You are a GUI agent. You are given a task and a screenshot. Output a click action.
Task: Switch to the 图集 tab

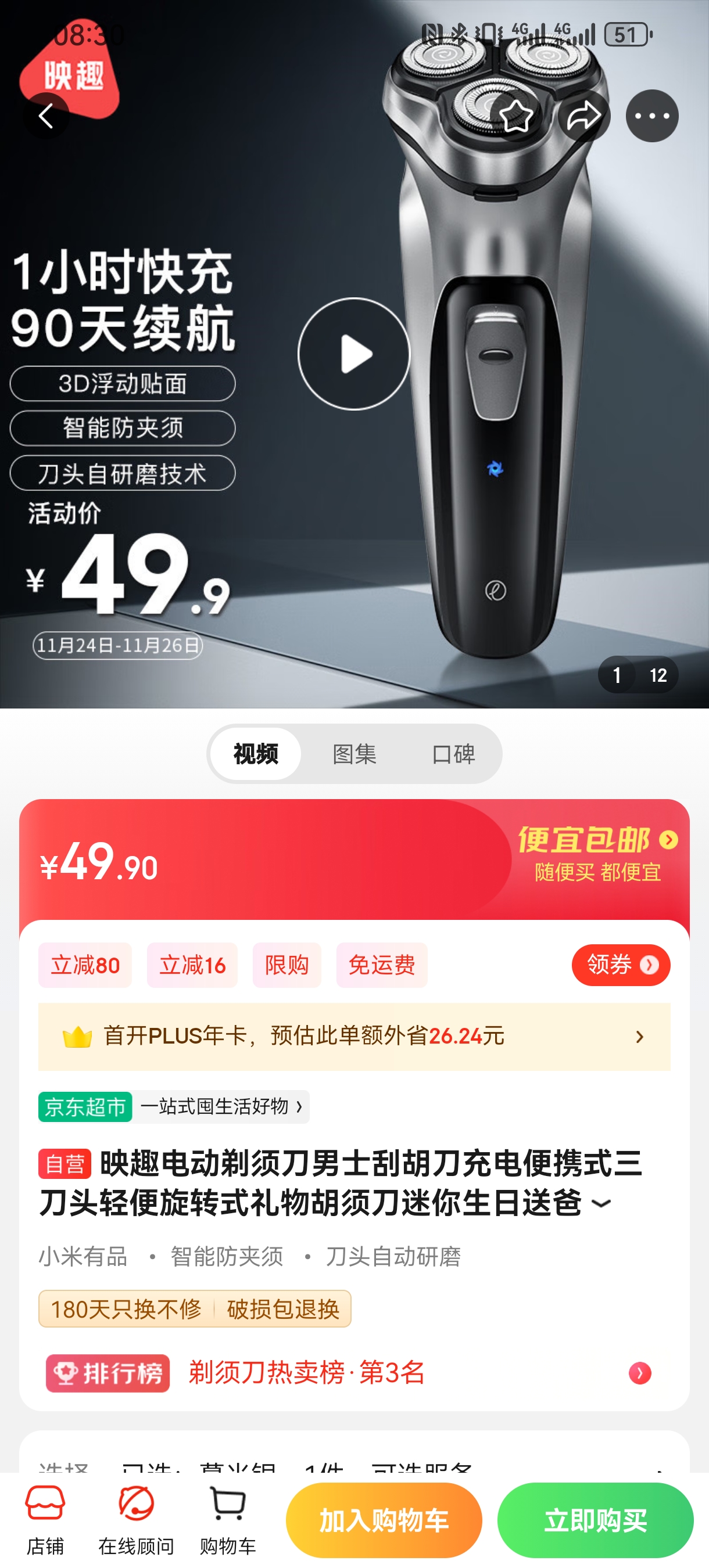pyautogui.click(x=354, y=754)
